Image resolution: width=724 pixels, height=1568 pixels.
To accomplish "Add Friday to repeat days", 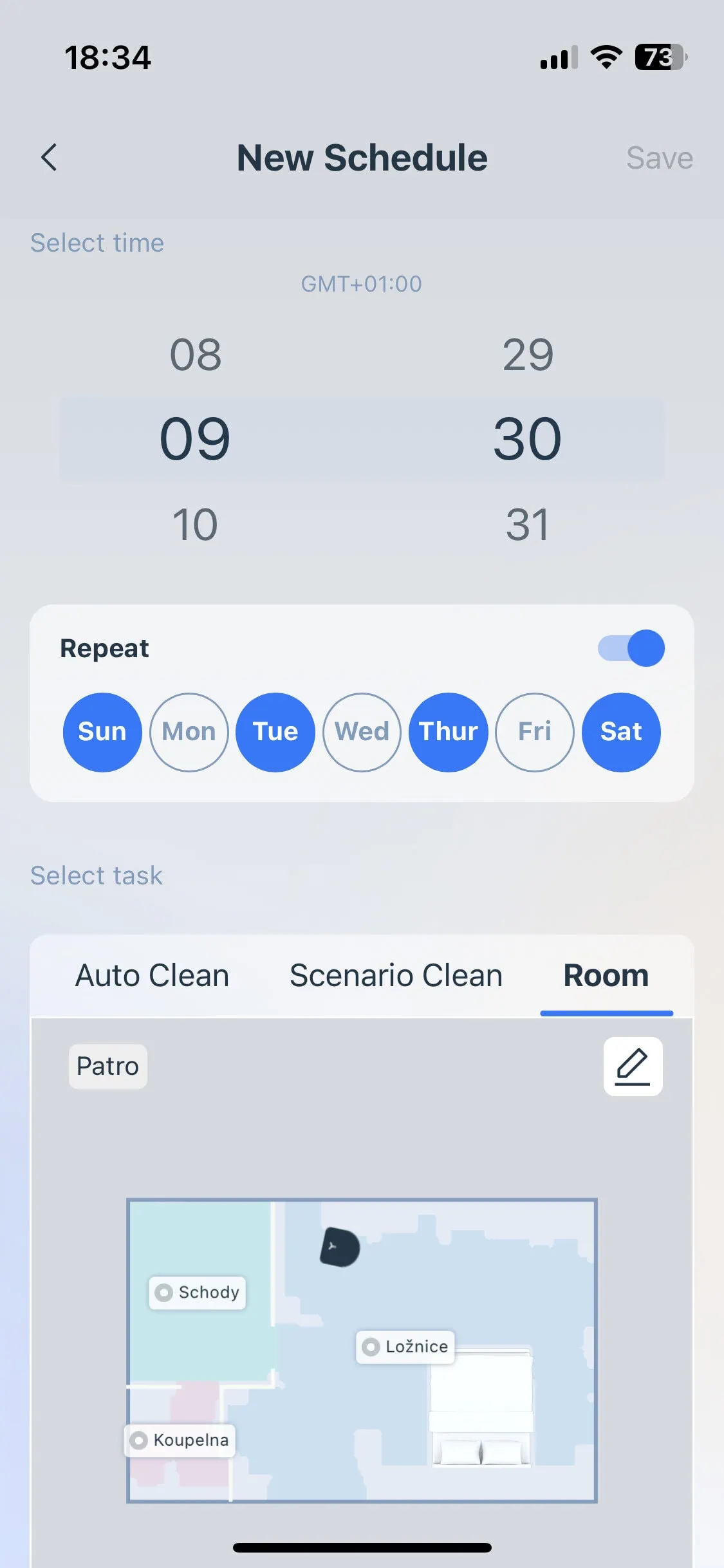I will coord(535,732).
